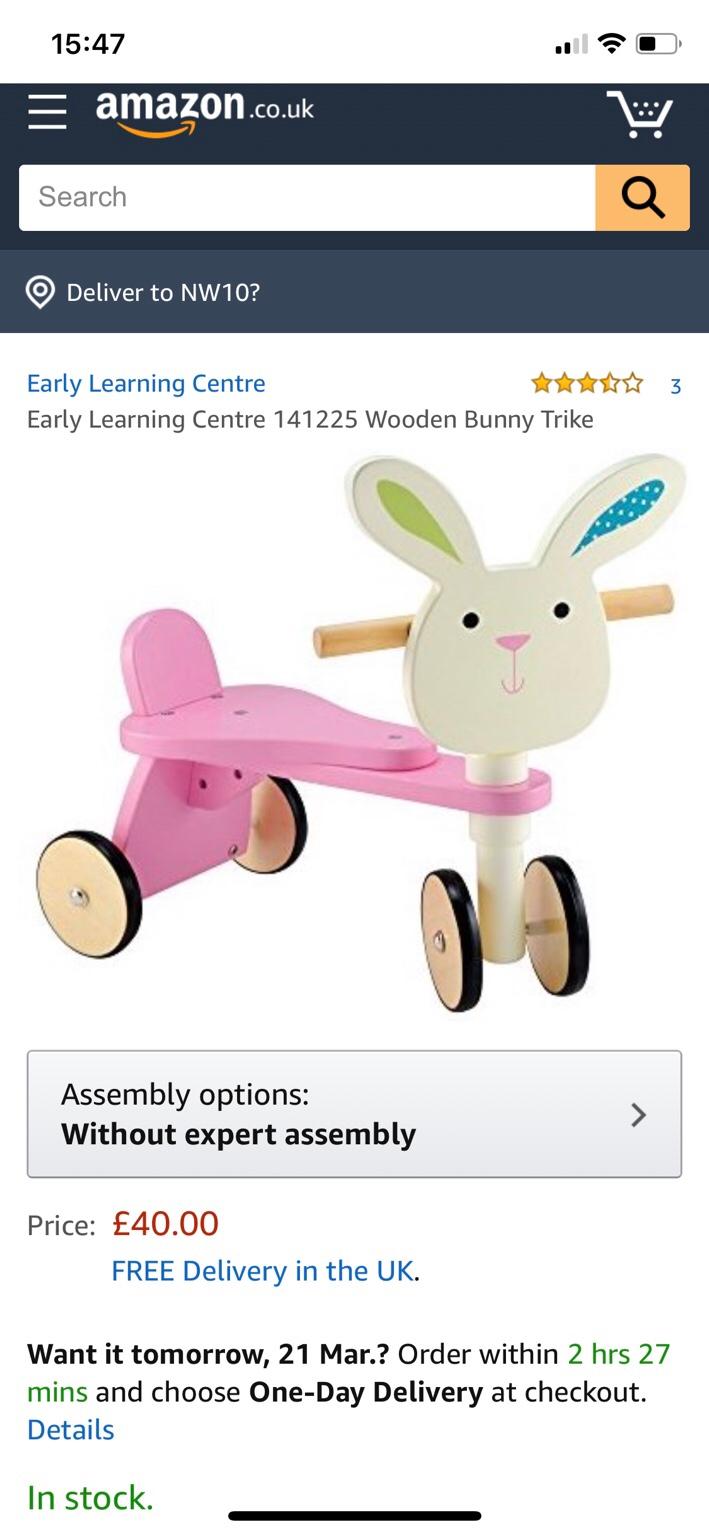Screen dimensions: 709x1536
Task: Open the Early Learning Centre brand link
Action: 146,383
